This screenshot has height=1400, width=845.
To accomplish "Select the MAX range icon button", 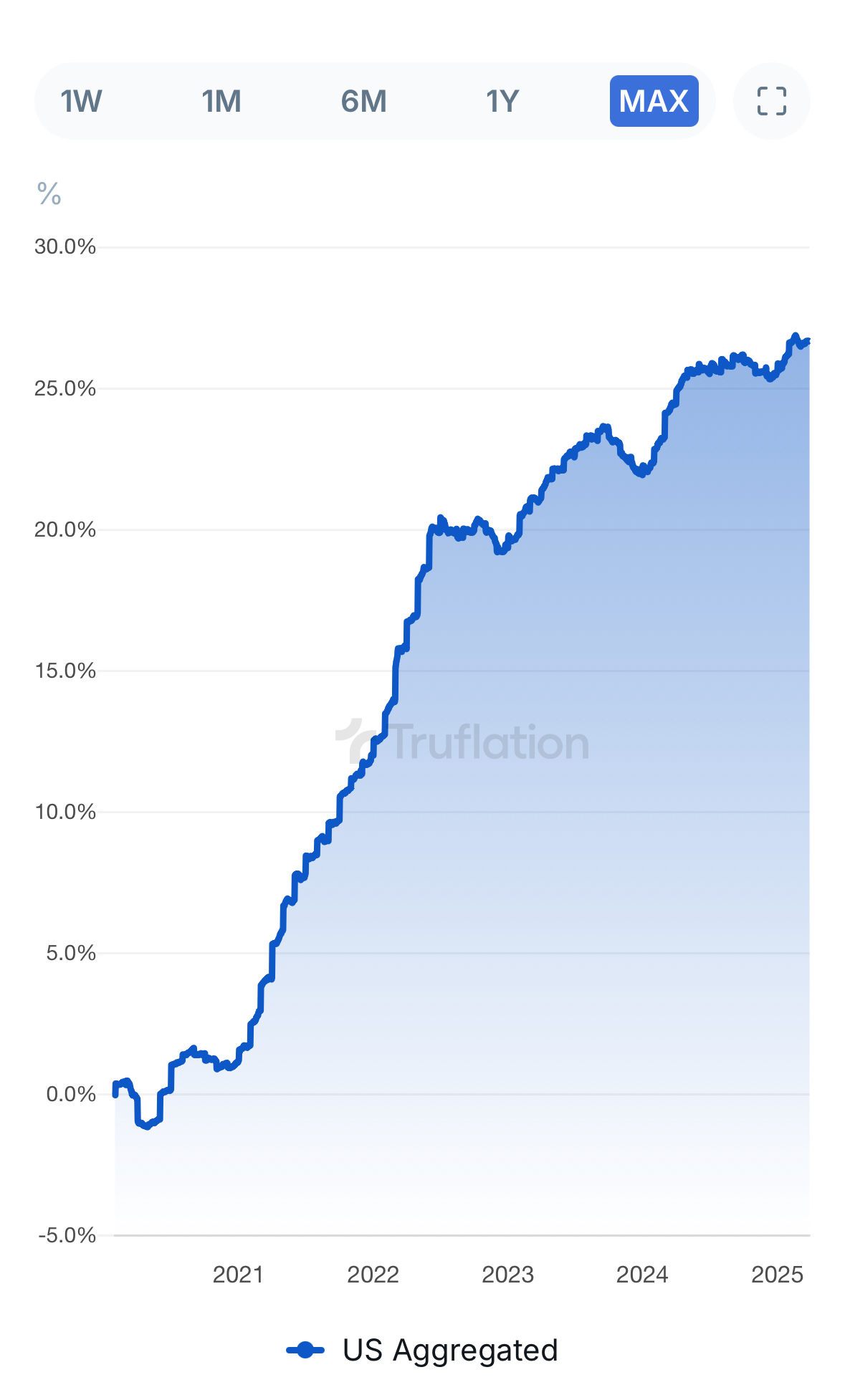I will (654, 100).
